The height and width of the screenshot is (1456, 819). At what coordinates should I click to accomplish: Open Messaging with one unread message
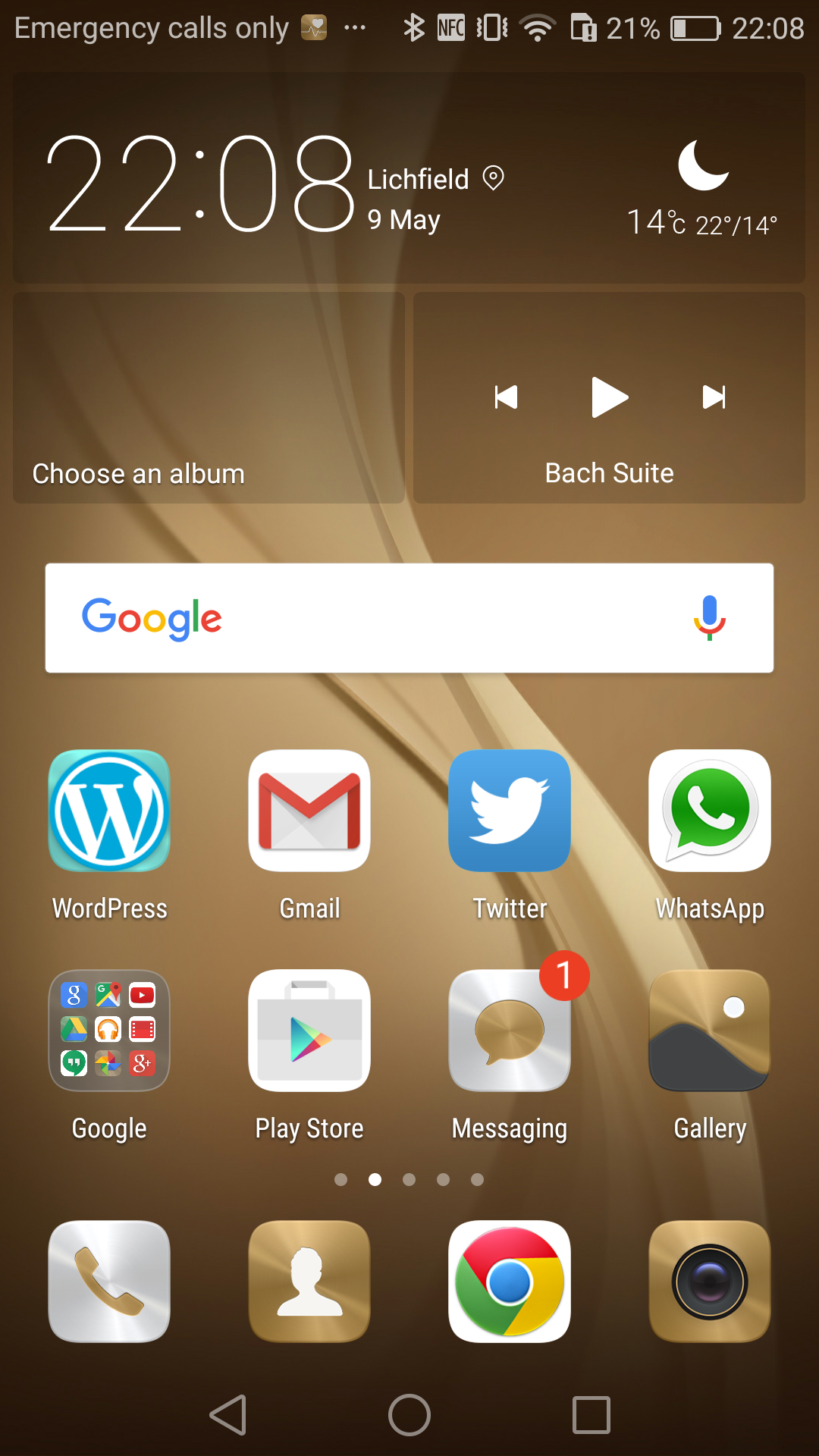pyautogui.click(x=510, y=1031)
